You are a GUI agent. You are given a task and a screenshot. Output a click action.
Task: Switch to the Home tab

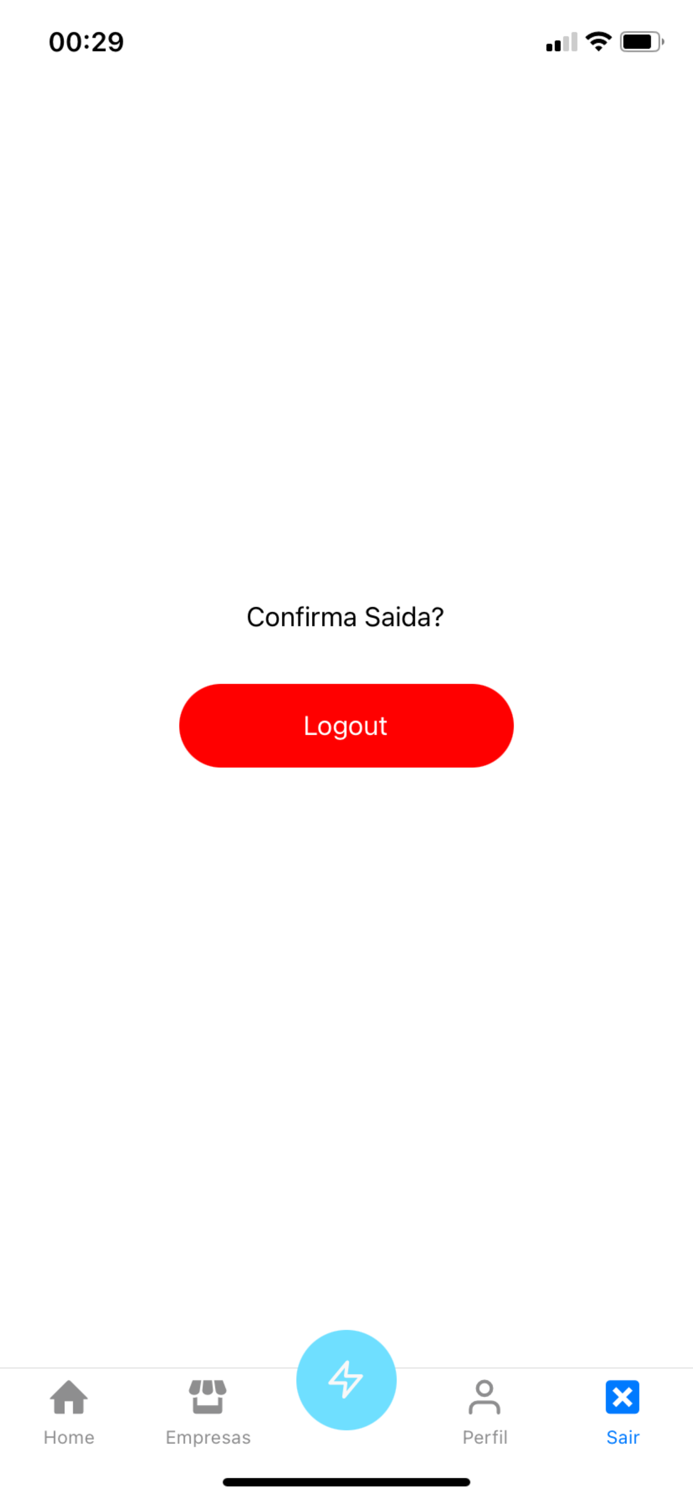69,1412
